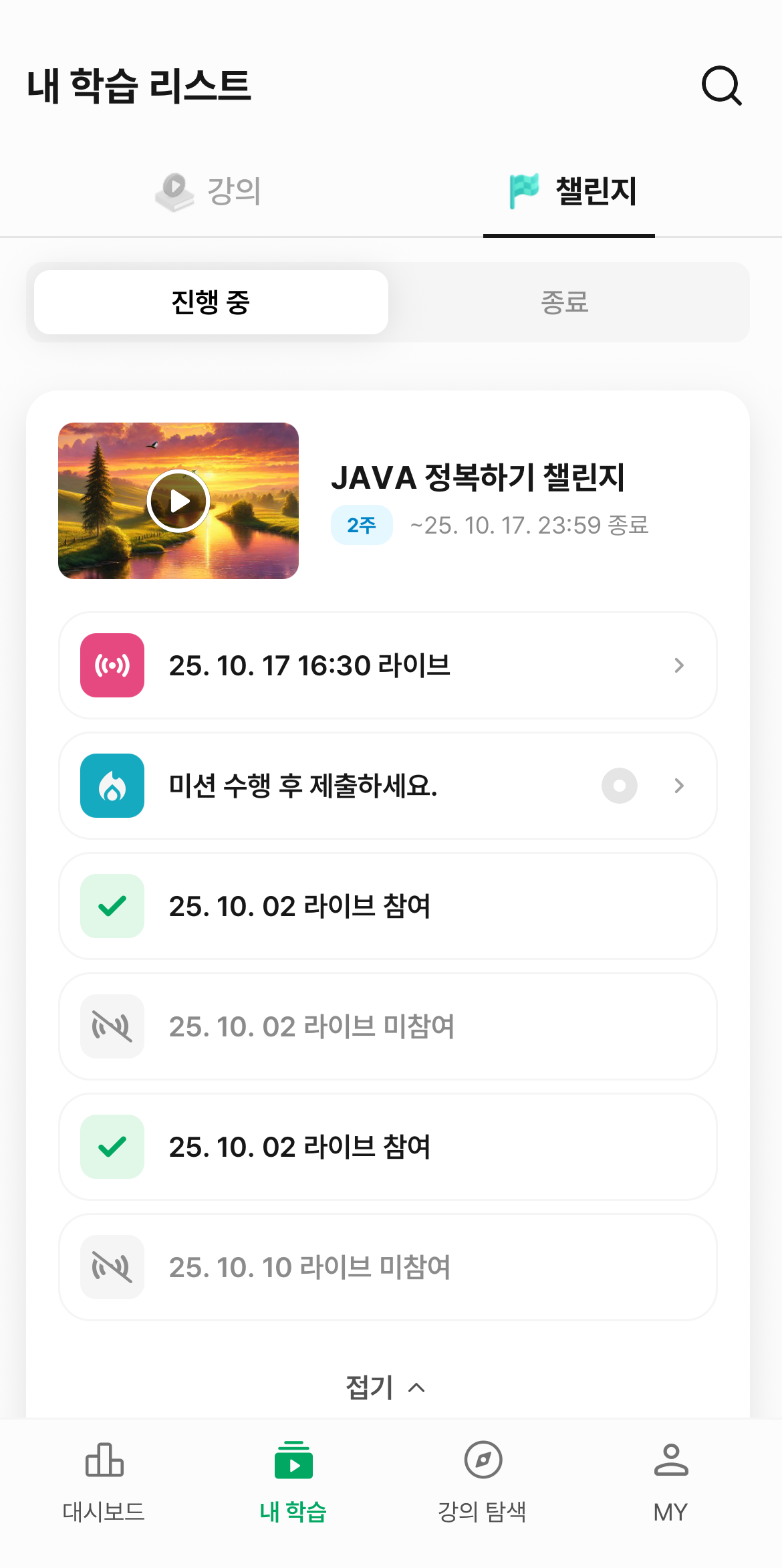This screenshot has height=1568, width=782.
Task: Switch to the 강의 tab
Action: [x=209, y=191]
